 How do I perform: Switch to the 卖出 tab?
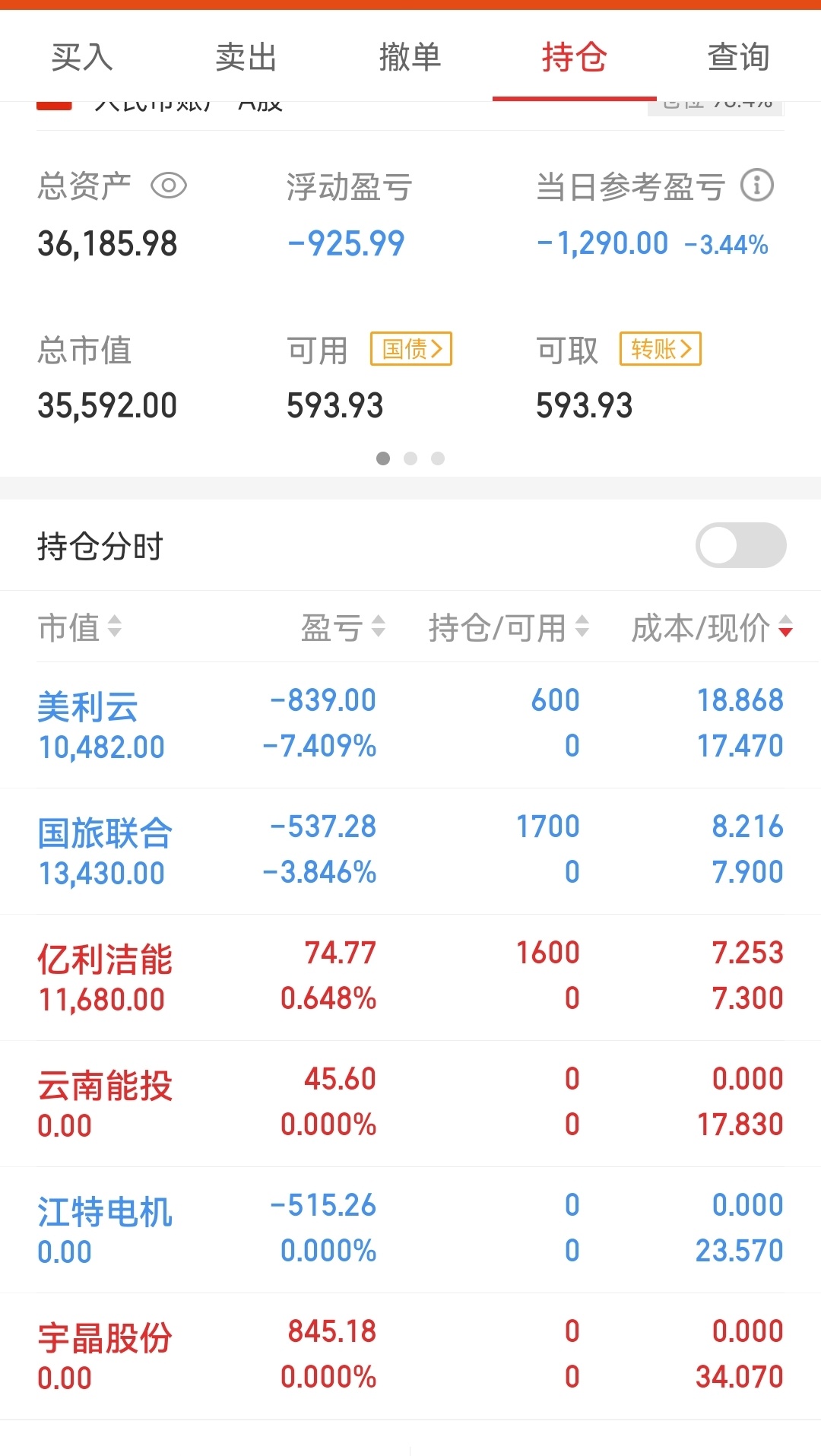pos(246,57)
